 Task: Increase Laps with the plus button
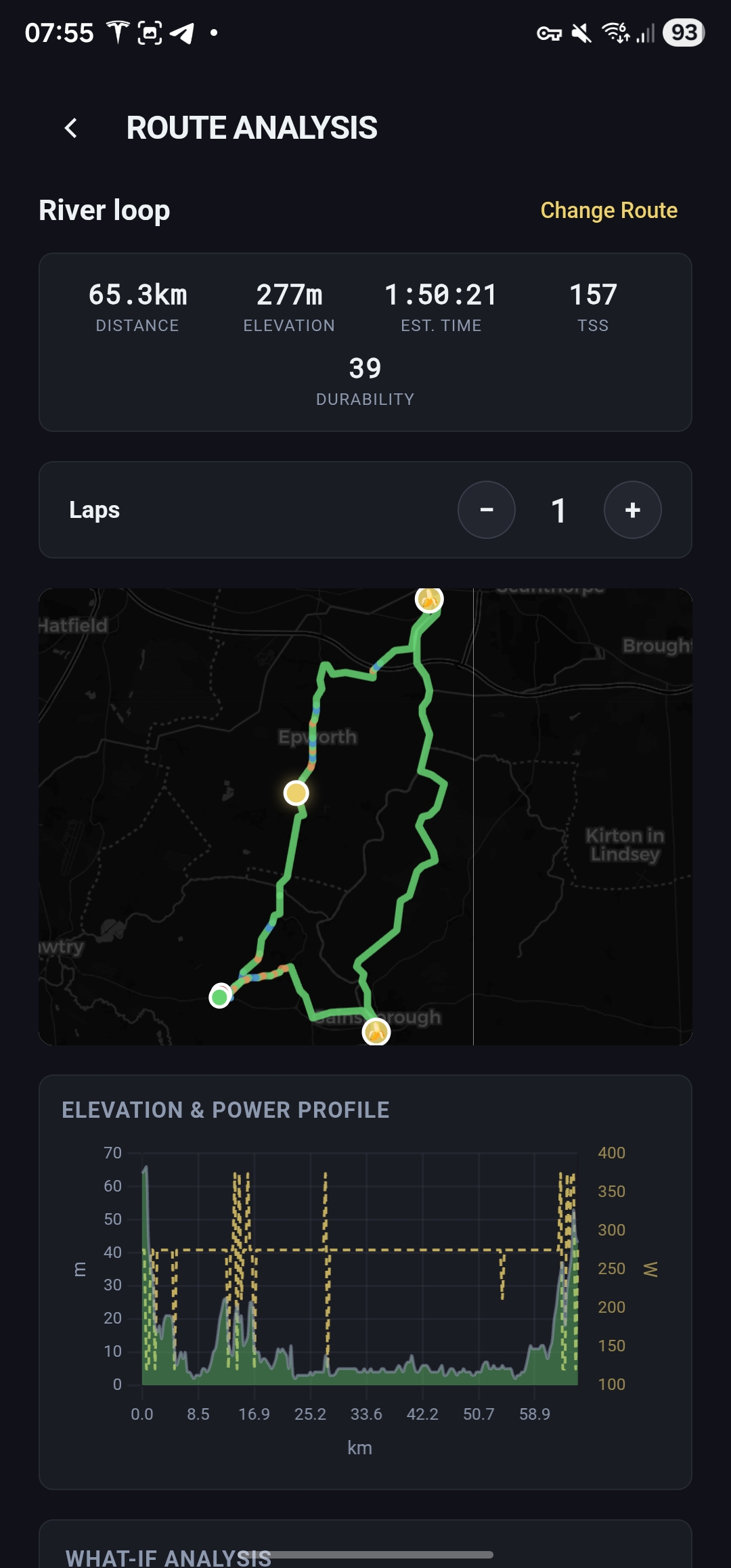click(x=632, y=510)
